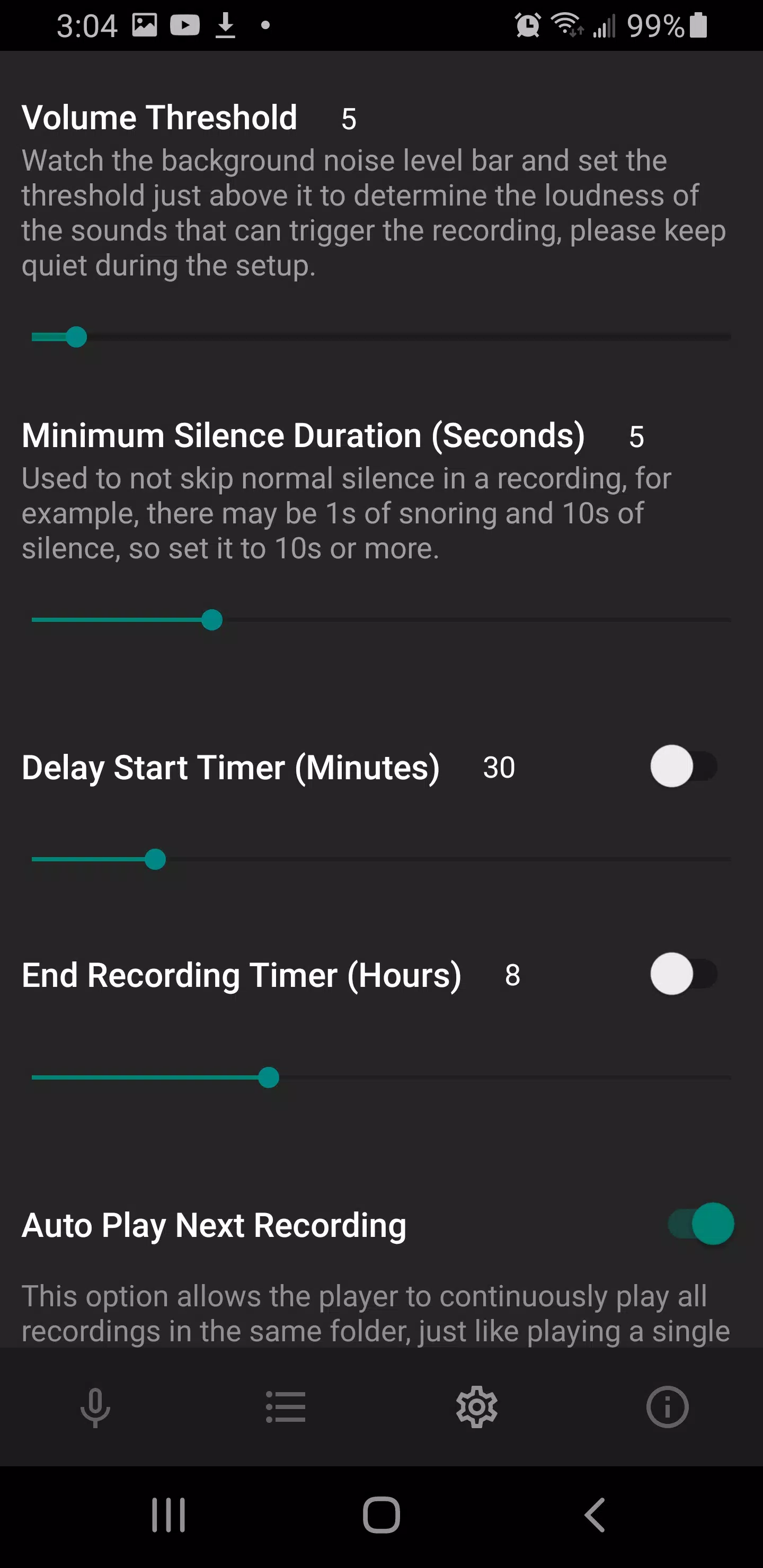Switch to the microphone recording tab

(x=95, y=1406)
